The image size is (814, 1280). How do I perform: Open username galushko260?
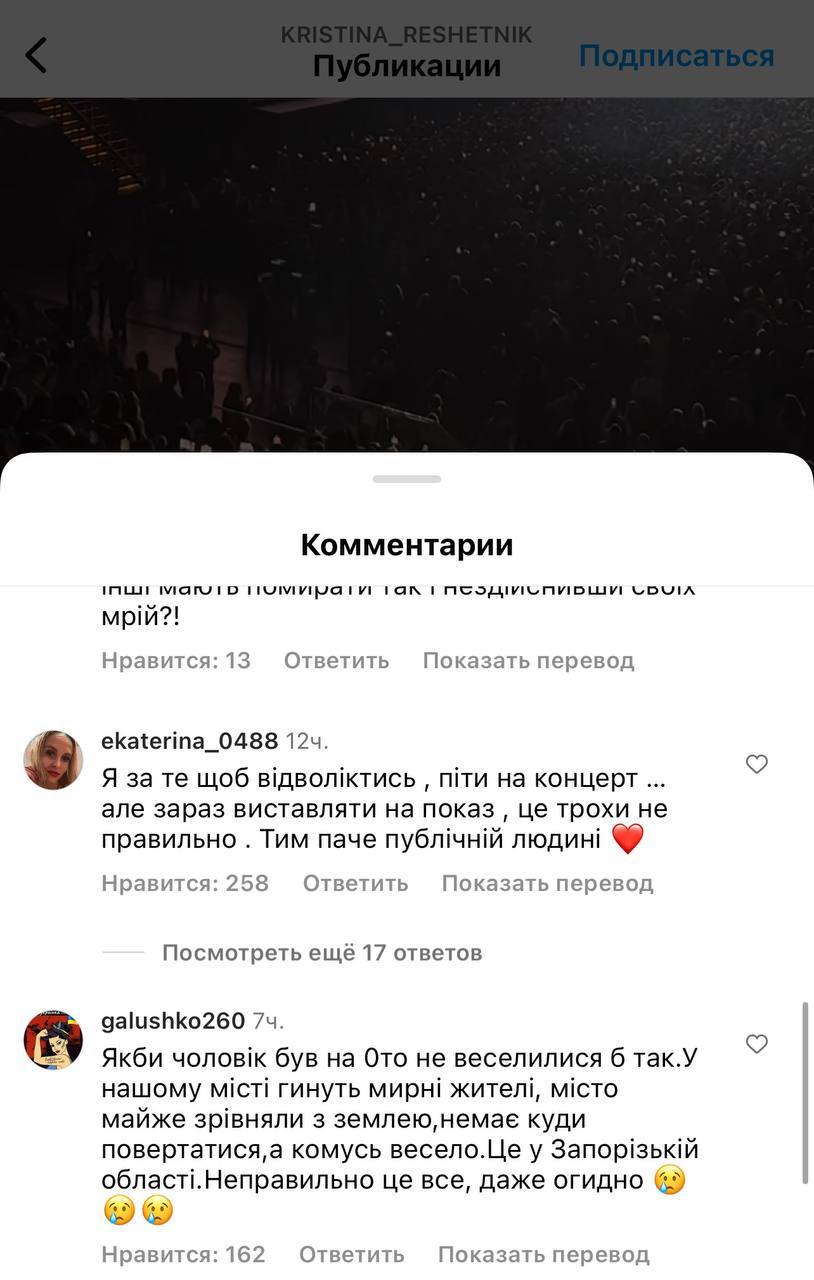(173, 1021)
